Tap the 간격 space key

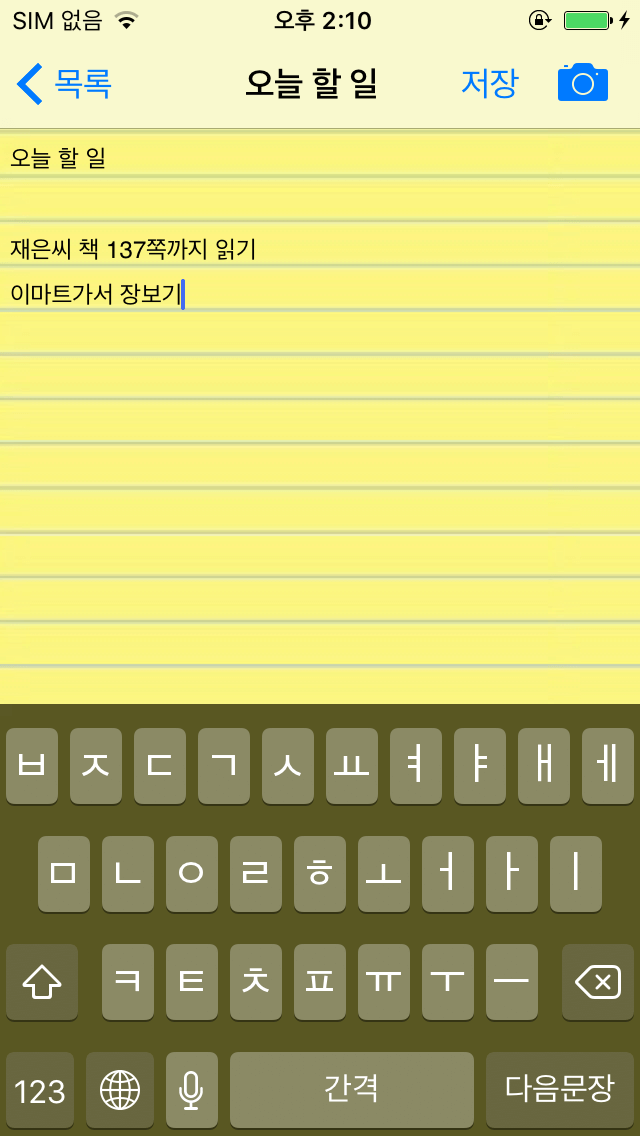coord(352,1090)
